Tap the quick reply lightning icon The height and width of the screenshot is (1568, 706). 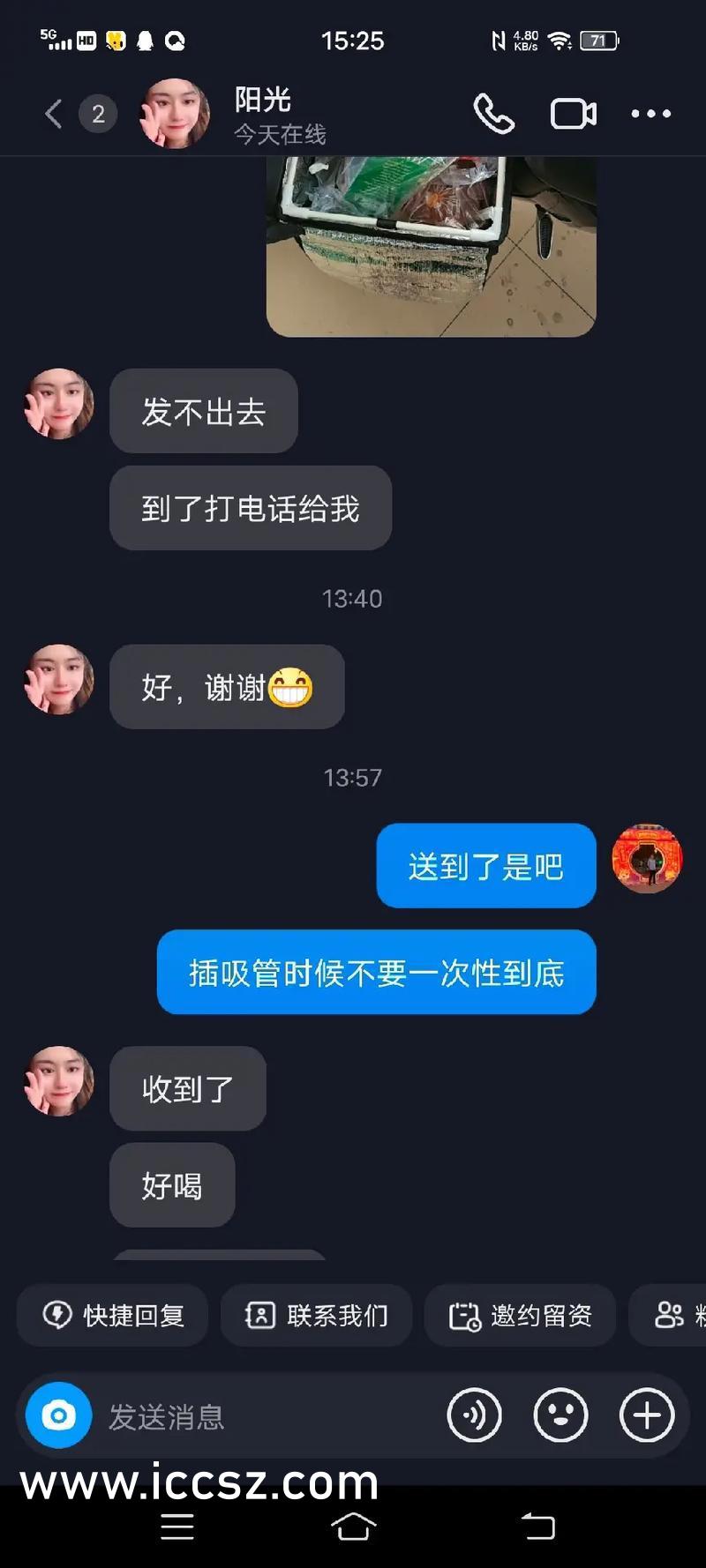(x=56, y=1315)
